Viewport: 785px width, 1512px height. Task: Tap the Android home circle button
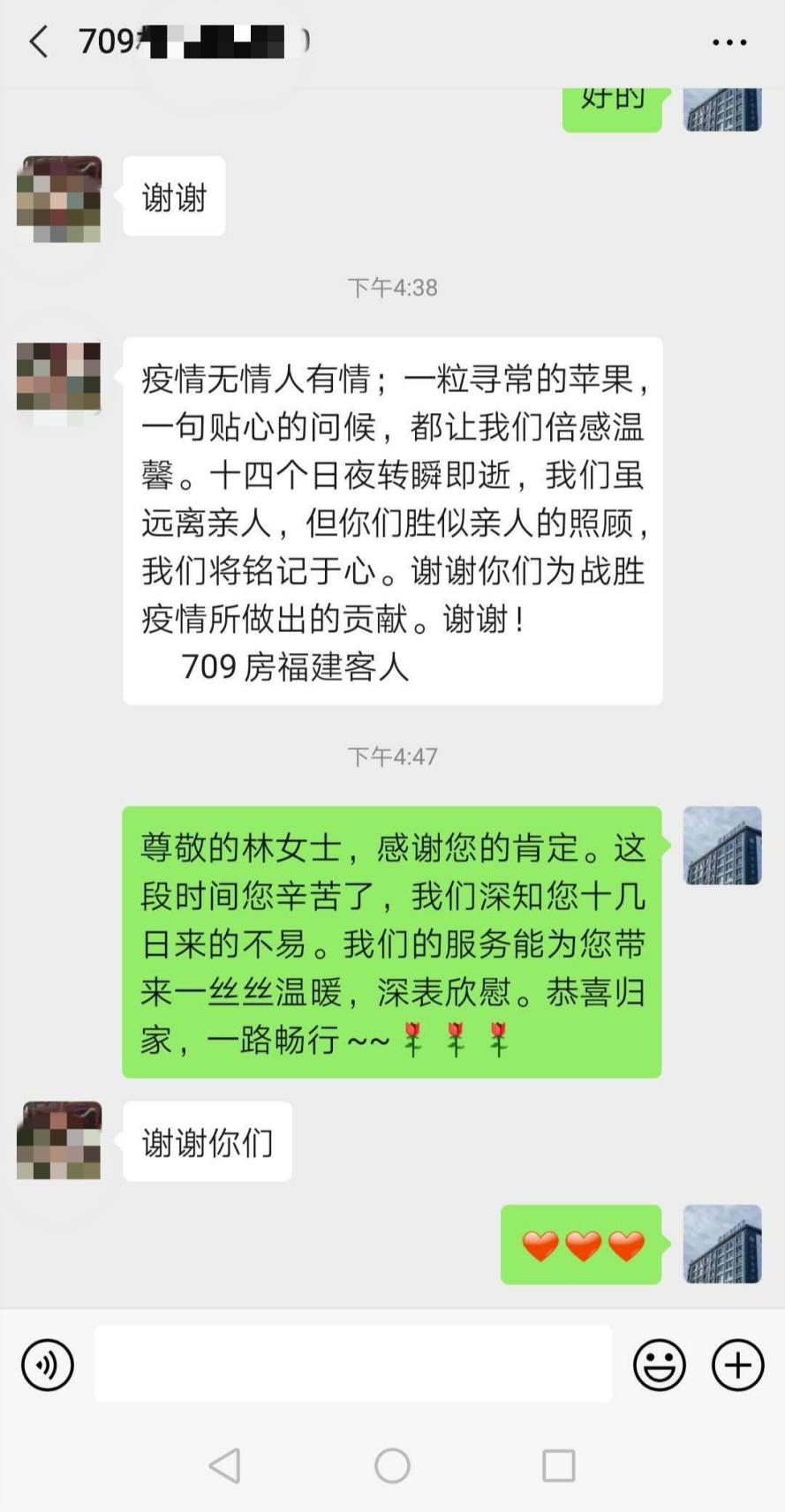(x=392, y=1465)
